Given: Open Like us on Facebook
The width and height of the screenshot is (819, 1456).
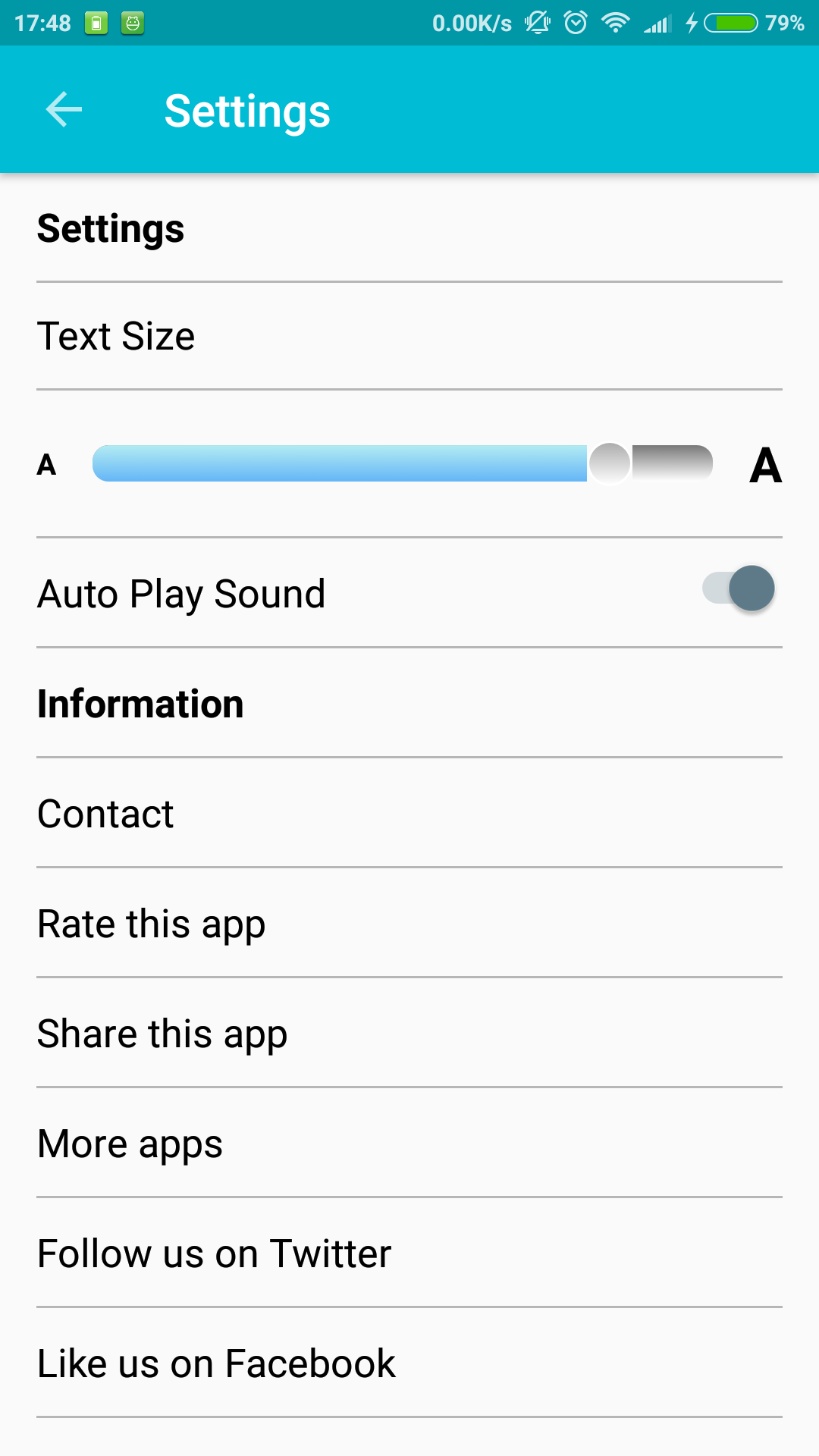Looking at the screenshot, I should point(409,1363).
